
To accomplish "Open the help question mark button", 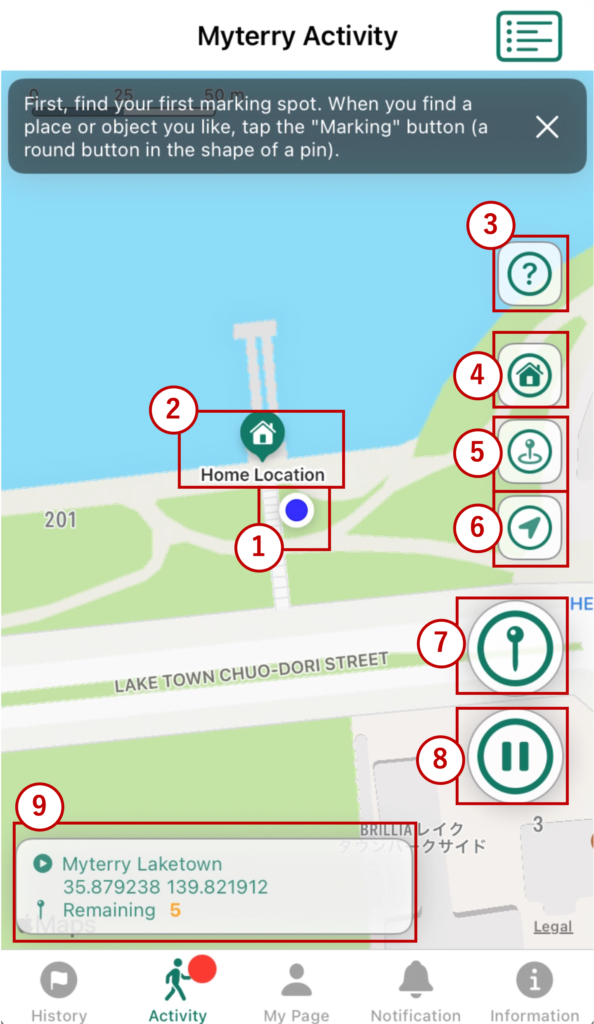I will [529, 274].
